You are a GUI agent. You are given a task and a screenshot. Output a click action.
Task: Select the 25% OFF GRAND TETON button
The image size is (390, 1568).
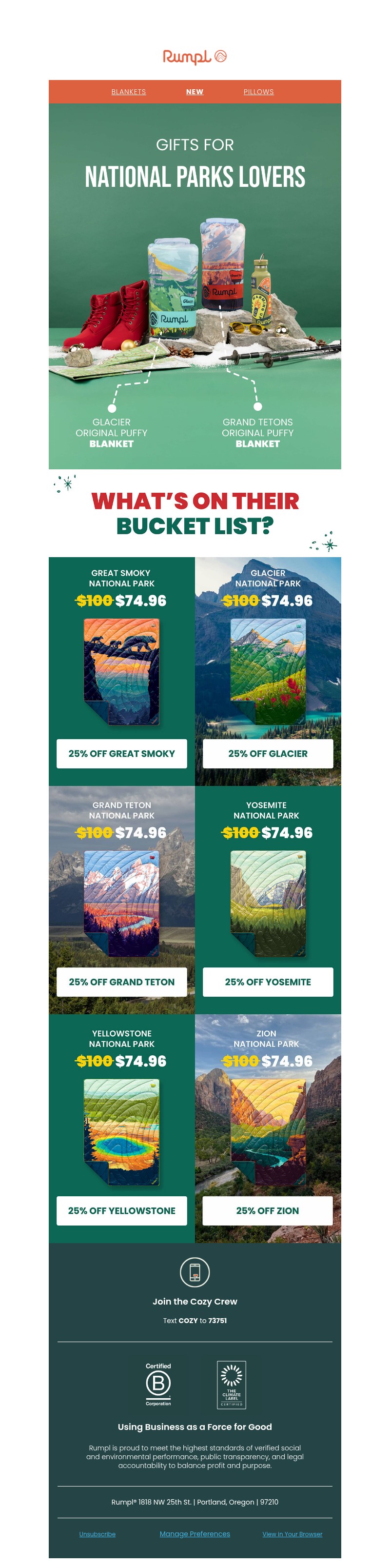pos(122,982)
